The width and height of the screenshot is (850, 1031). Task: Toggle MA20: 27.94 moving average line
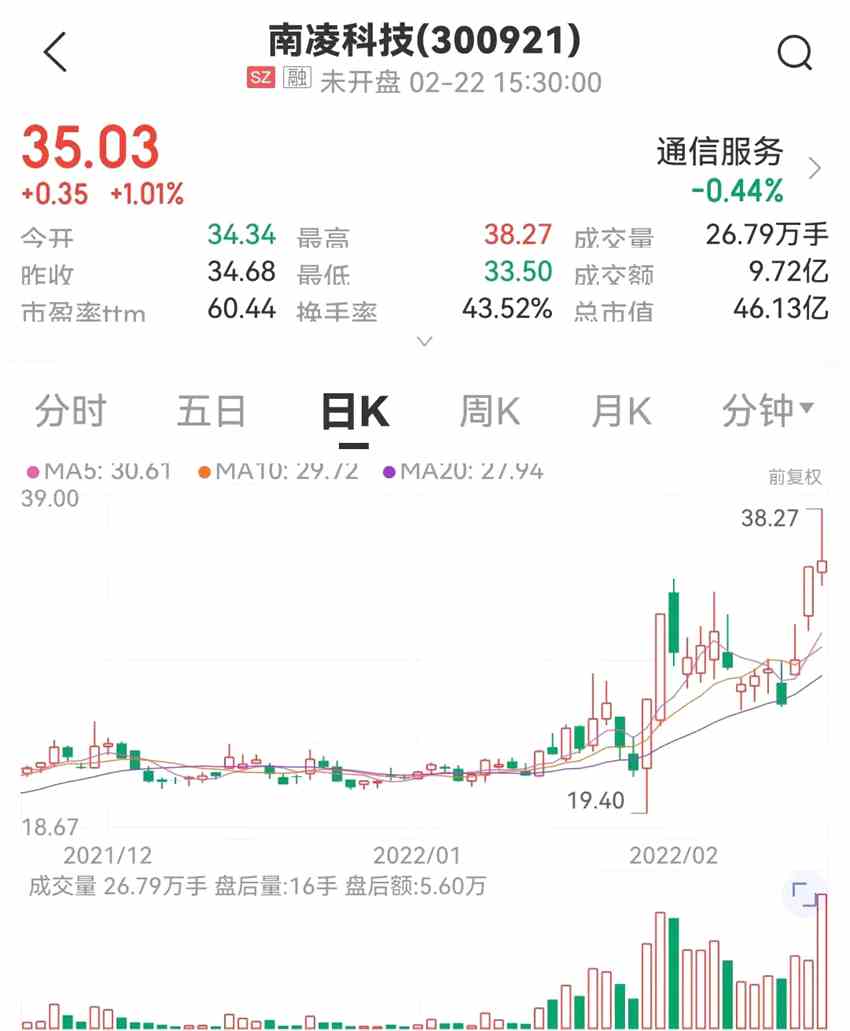(x=470, y=469)
